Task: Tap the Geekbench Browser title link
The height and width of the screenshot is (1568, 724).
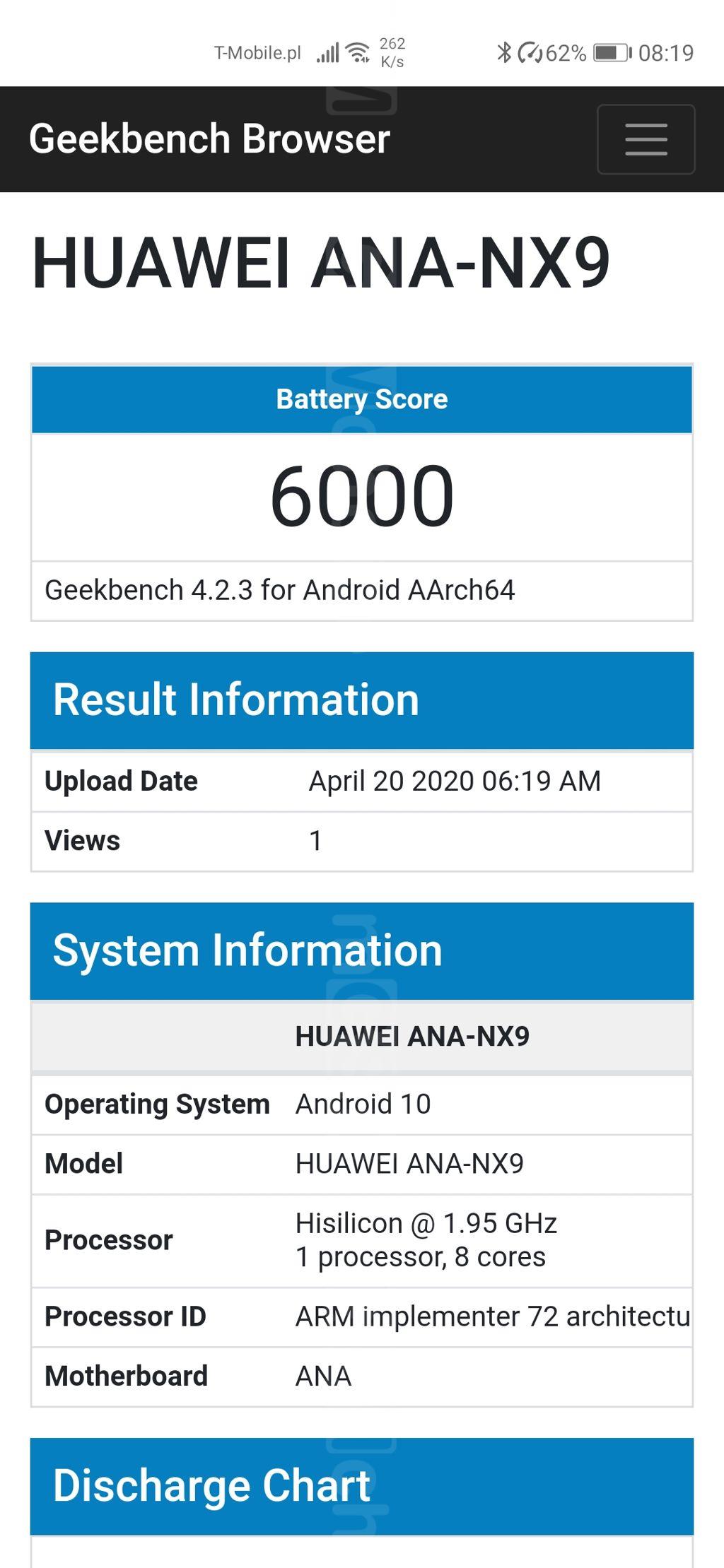Action: pyautogui.click(x=209, y=138)
